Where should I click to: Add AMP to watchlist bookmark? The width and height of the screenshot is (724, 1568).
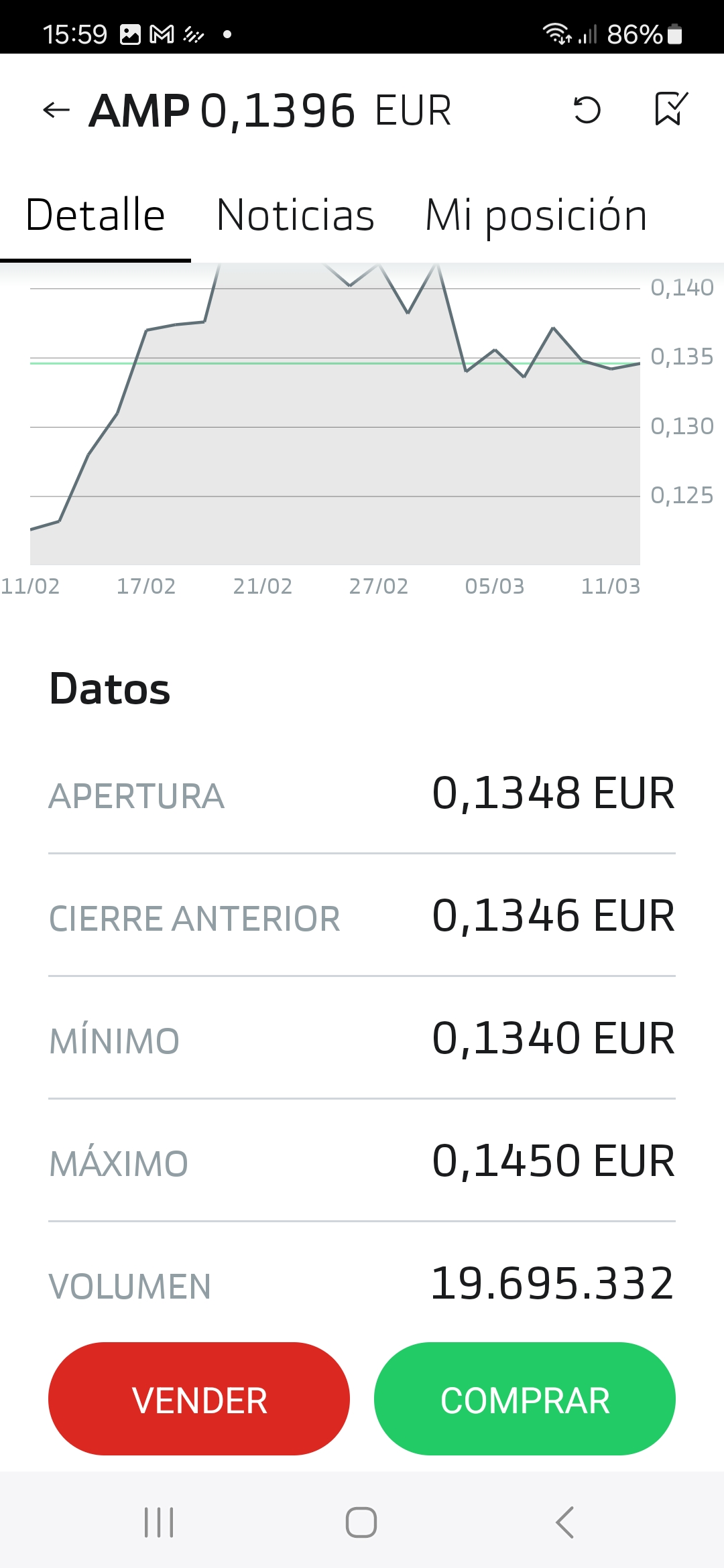coord(671,109)
